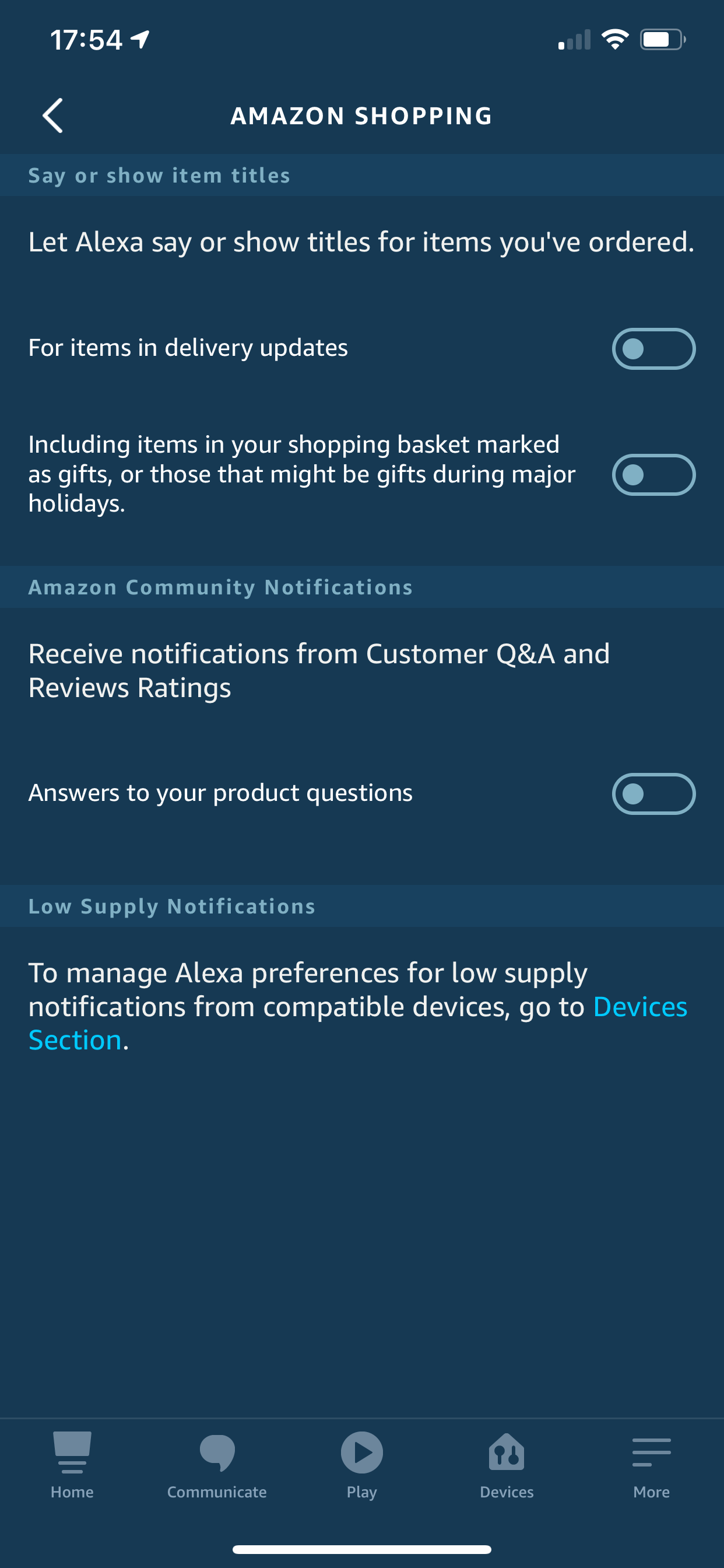Enable the delivery updates item titles toggle

[653, 349]
